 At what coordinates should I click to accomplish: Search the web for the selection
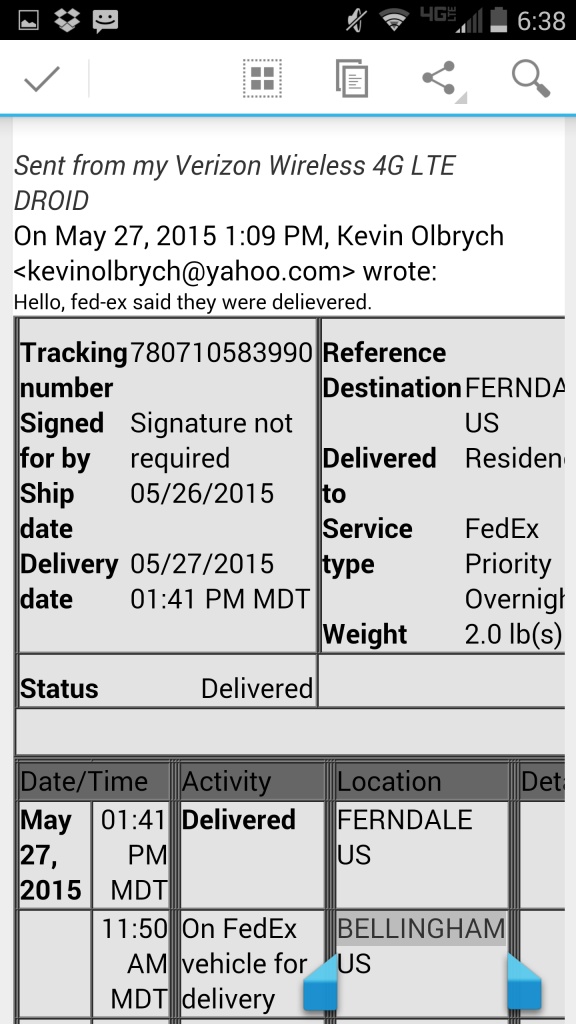coord(530,78)
